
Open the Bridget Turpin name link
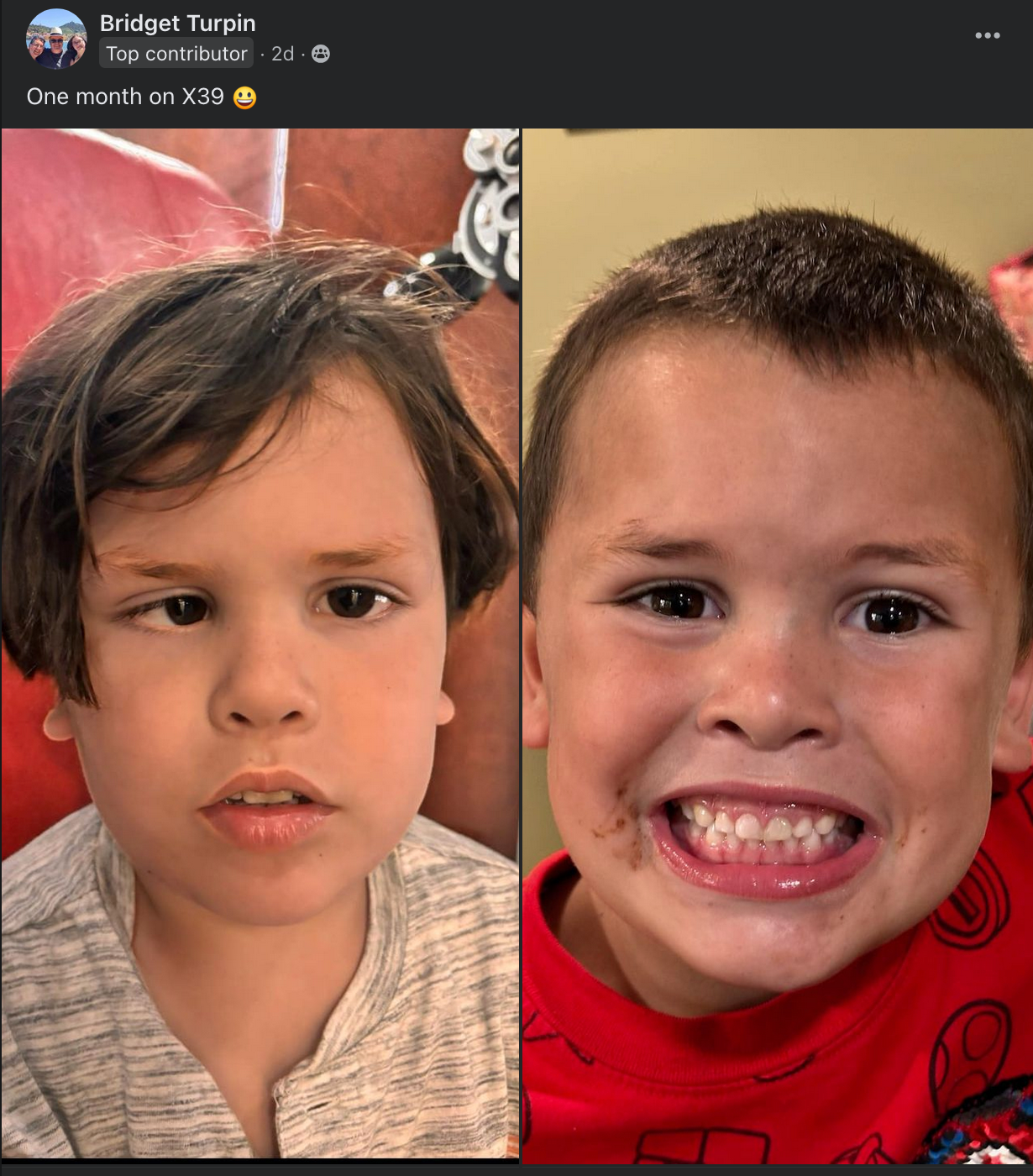[x=177, y=23]
